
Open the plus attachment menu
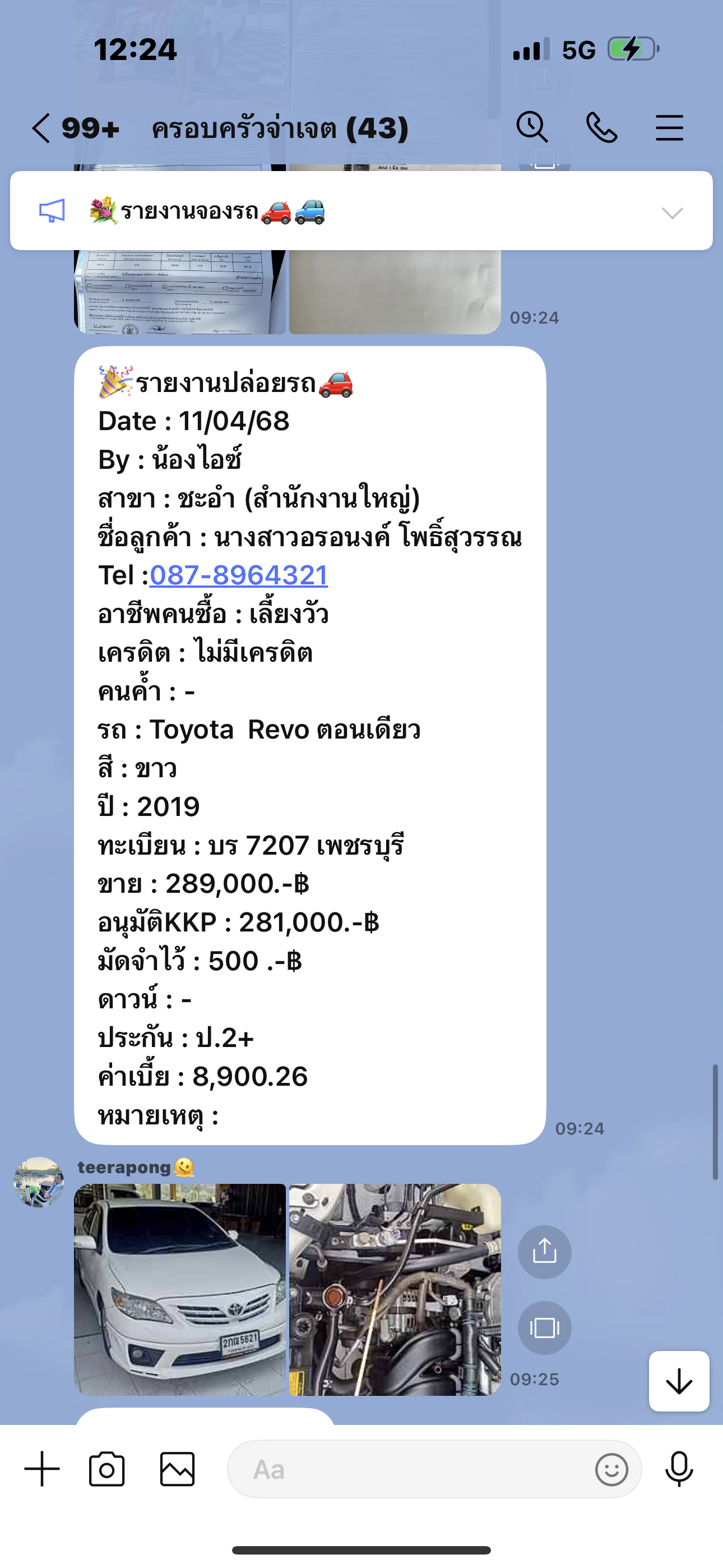click(x=42, y=1469)
